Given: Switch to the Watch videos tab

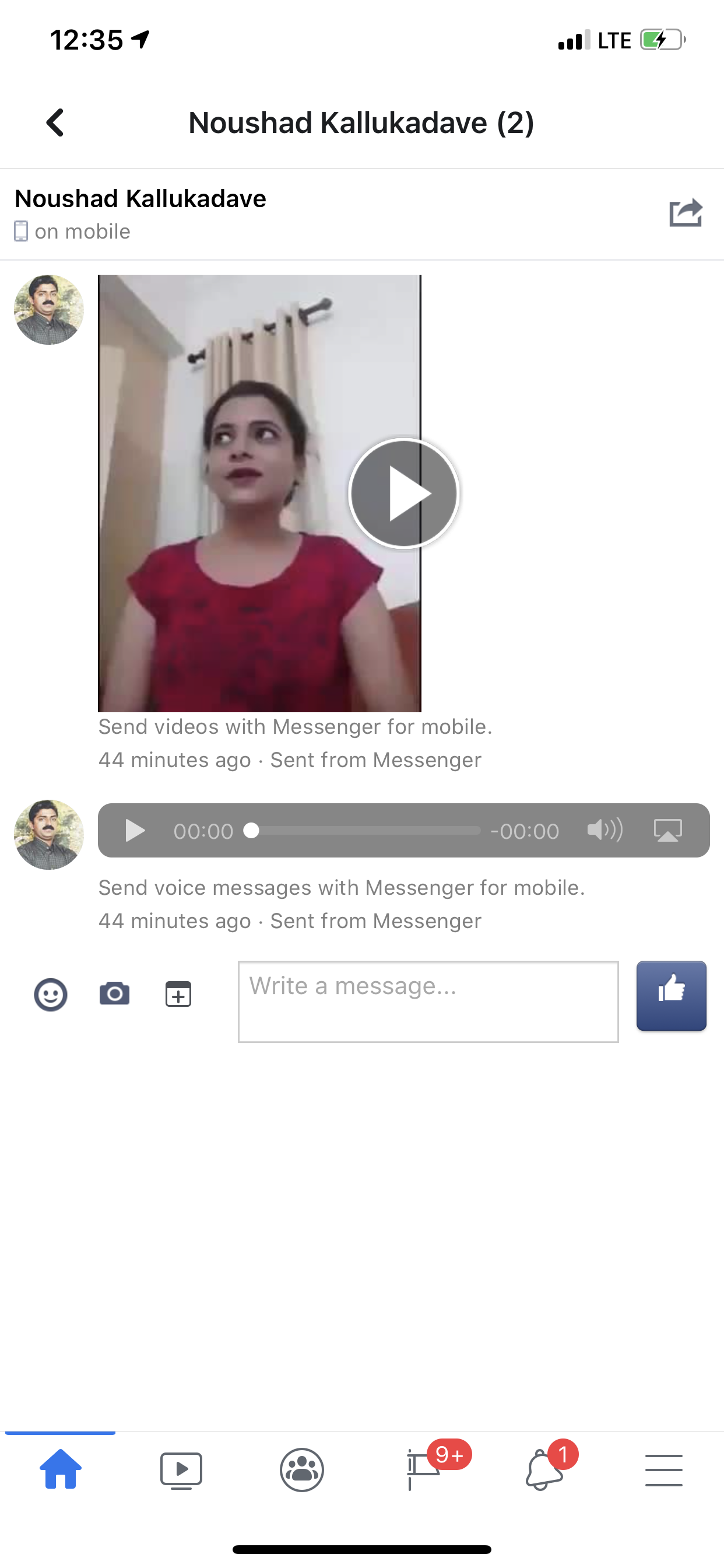Looking at the screenshot, I should point(181,1469).
